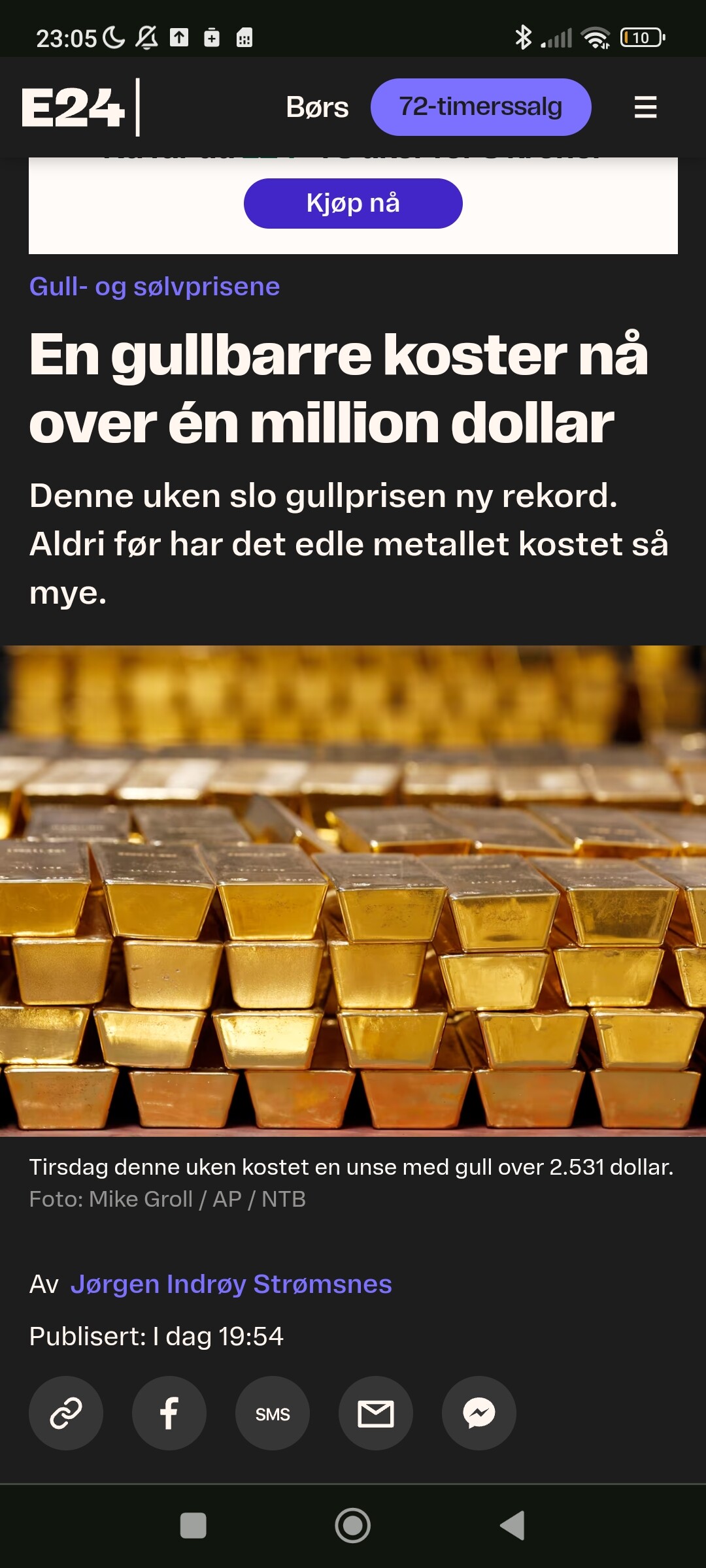
Task: Open the 72-timerssalg offer
Action: [x=480, y=107]
